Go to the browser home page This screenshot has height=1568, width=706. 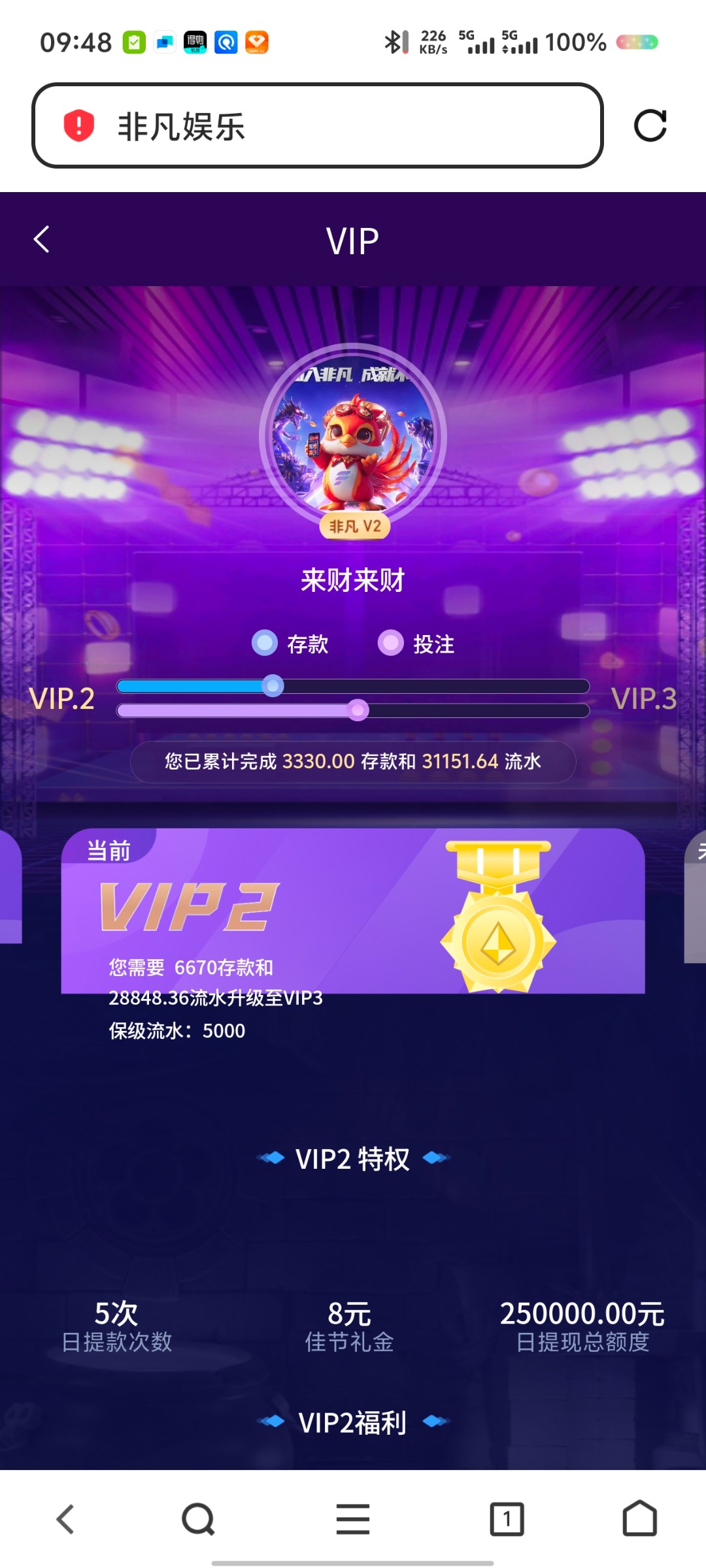click(639, 1519)
